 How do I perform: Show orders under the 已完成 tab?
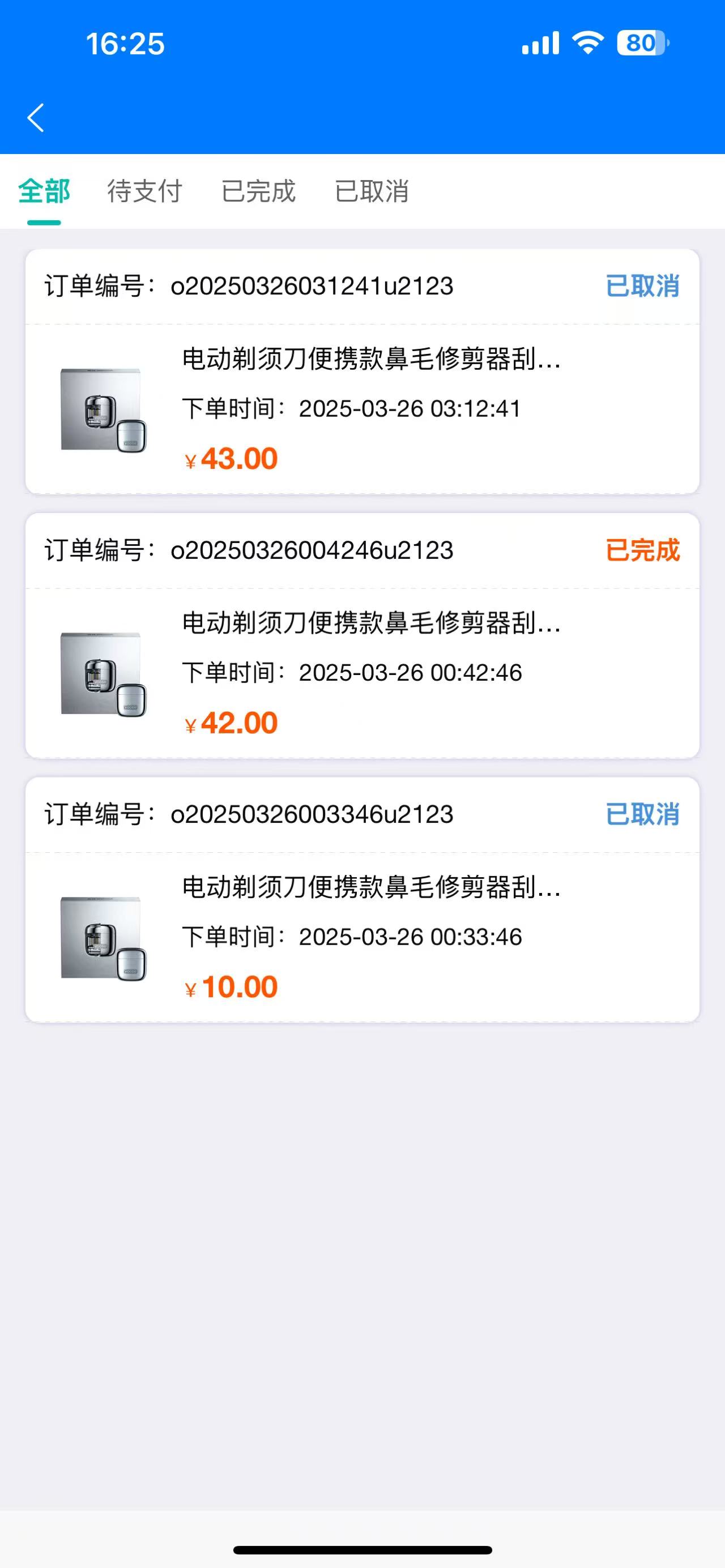point(259,191)
